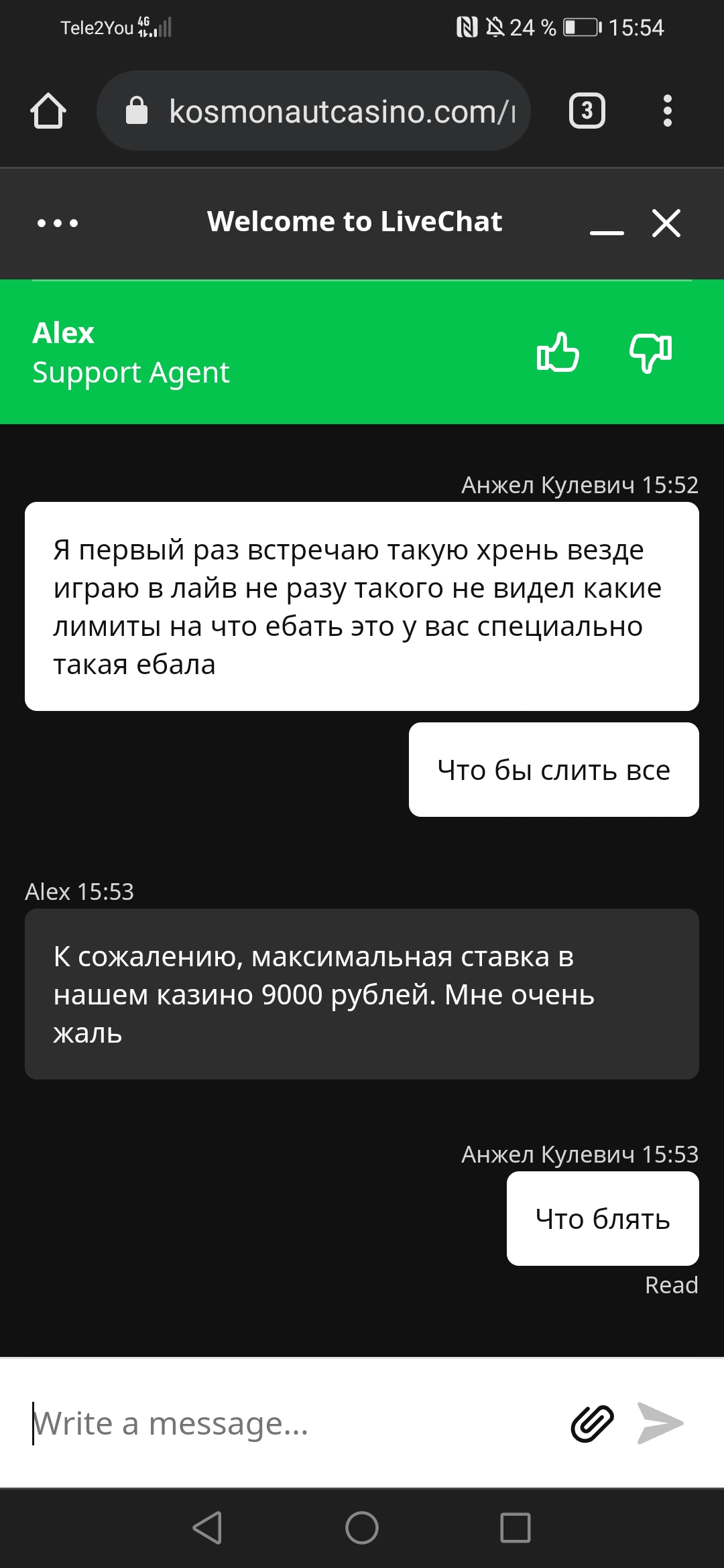
Task: Open the browser overflow menu
Action: coord(667,111)
